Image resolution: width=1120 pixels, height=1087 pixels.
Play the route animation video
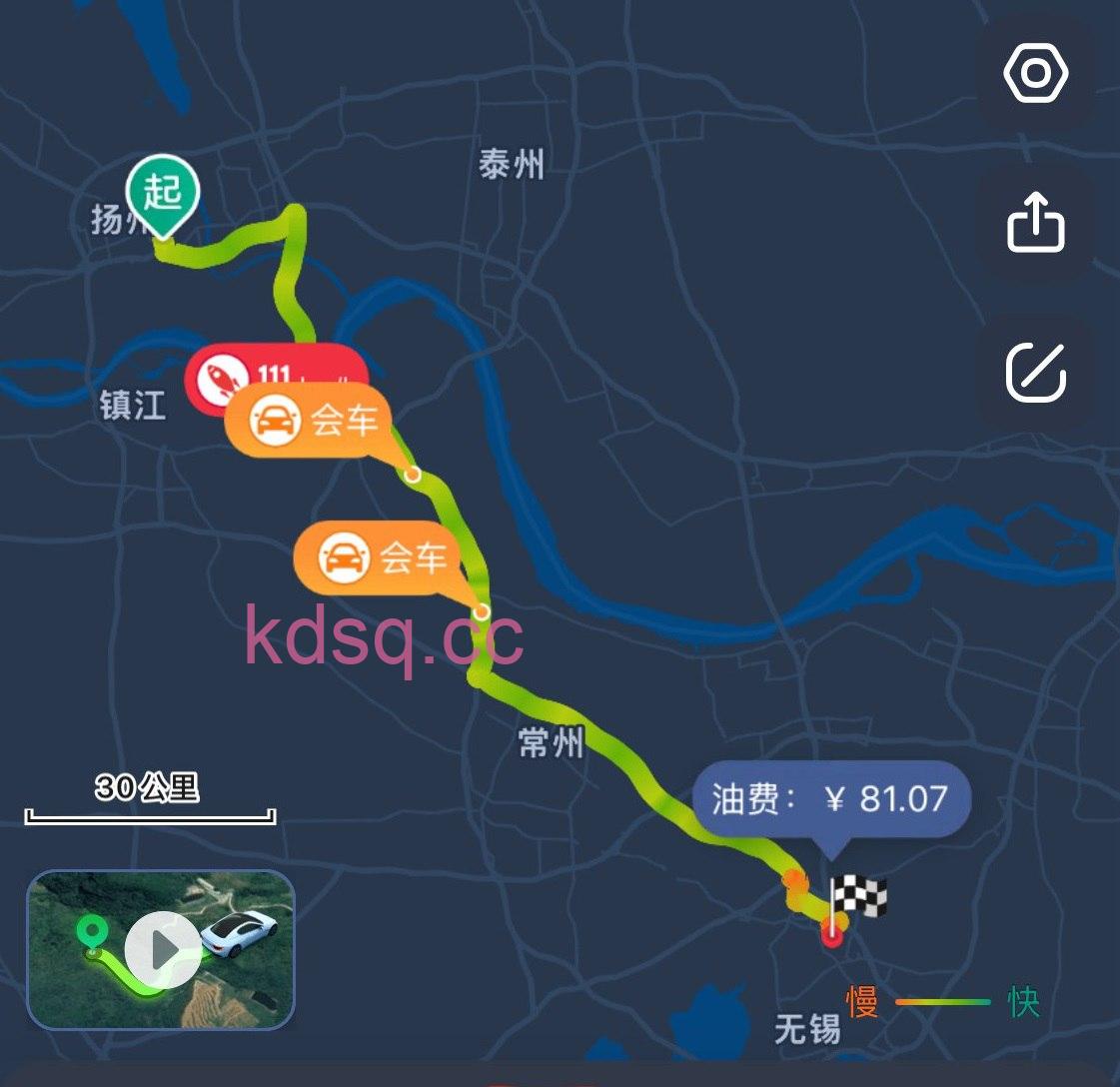(163, 949)
